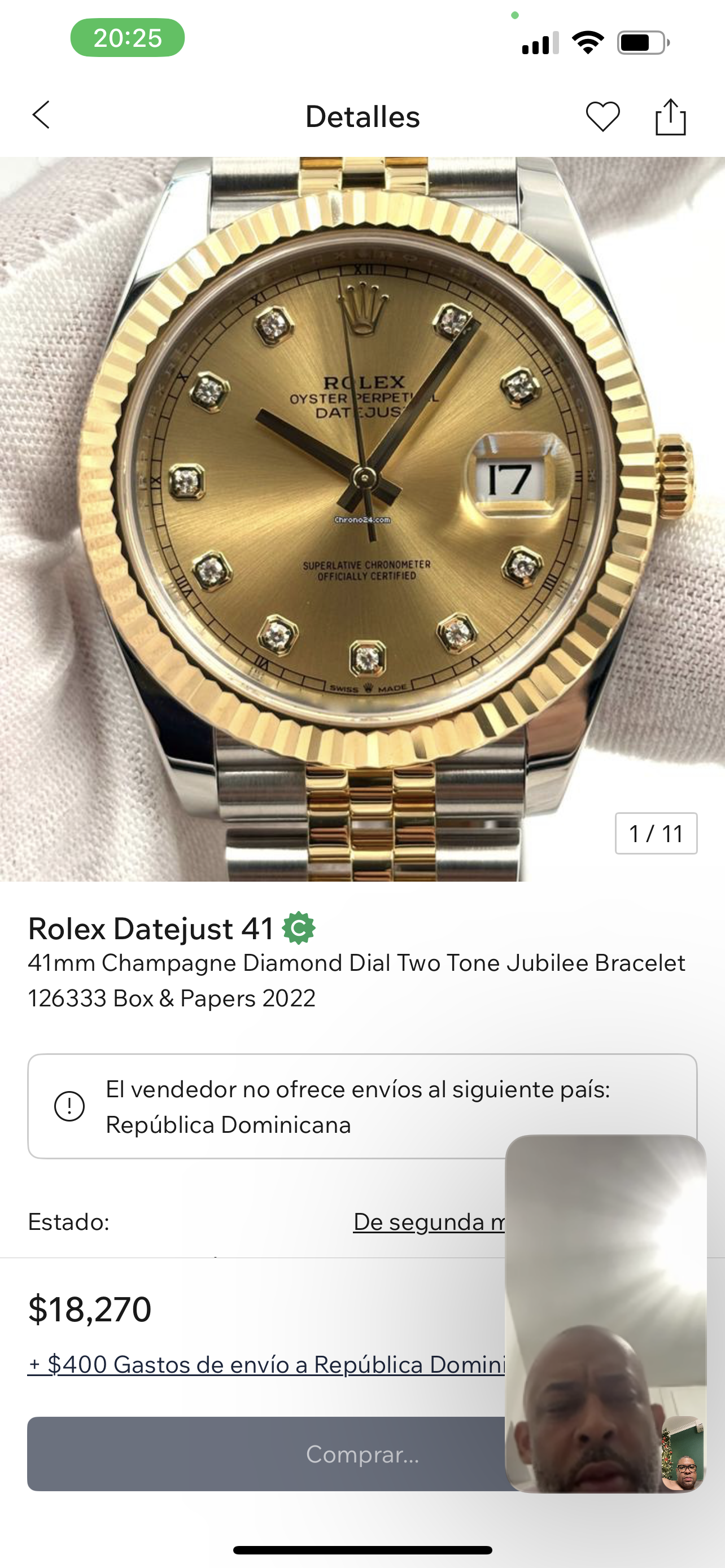Tap the main Rolex Datejust watch photo
The height and width of the screenshot is (1568, 725).
click(362, 518)
